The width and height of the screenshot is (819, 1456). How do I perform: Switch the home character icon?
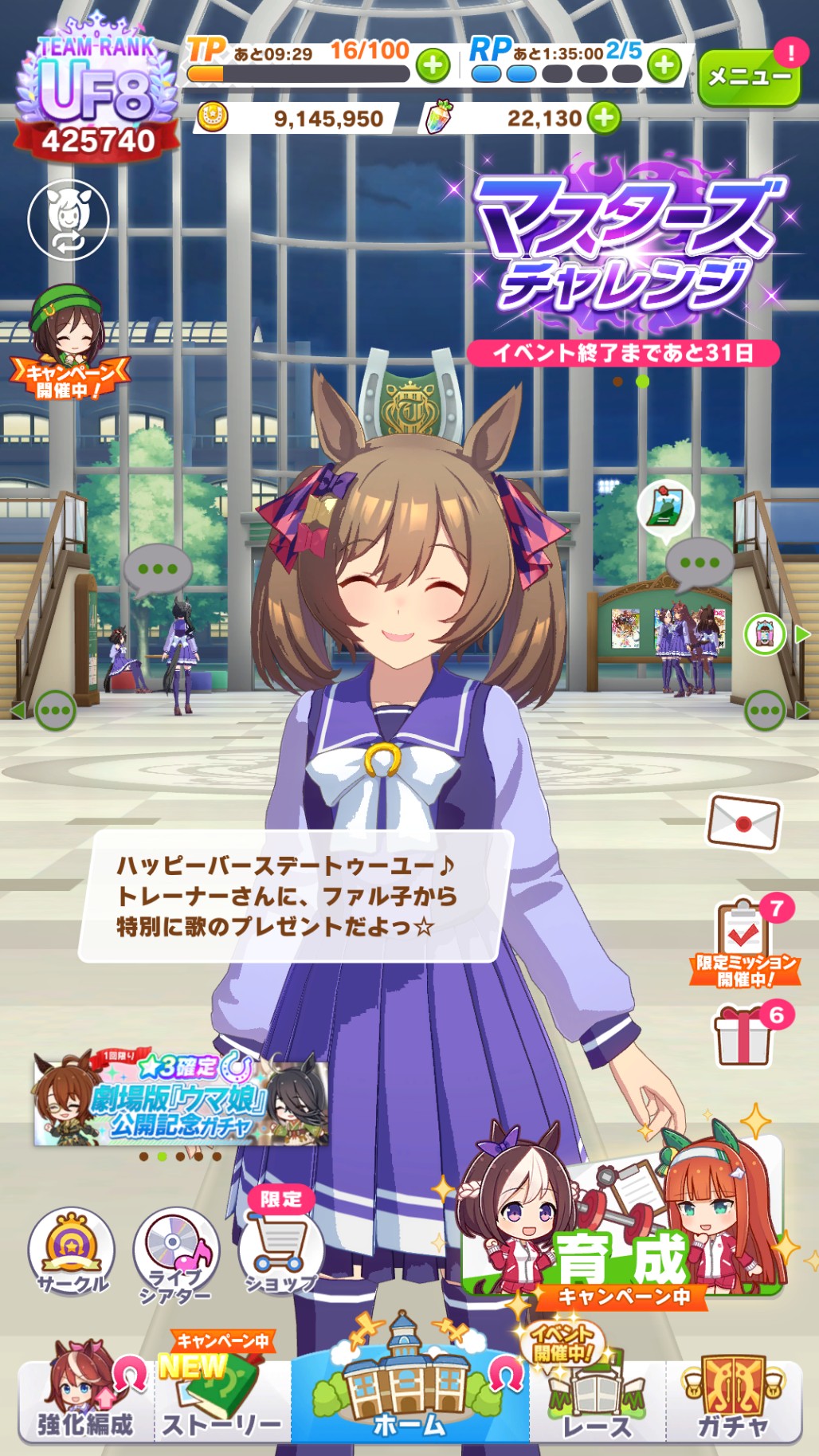coord(68,219)
